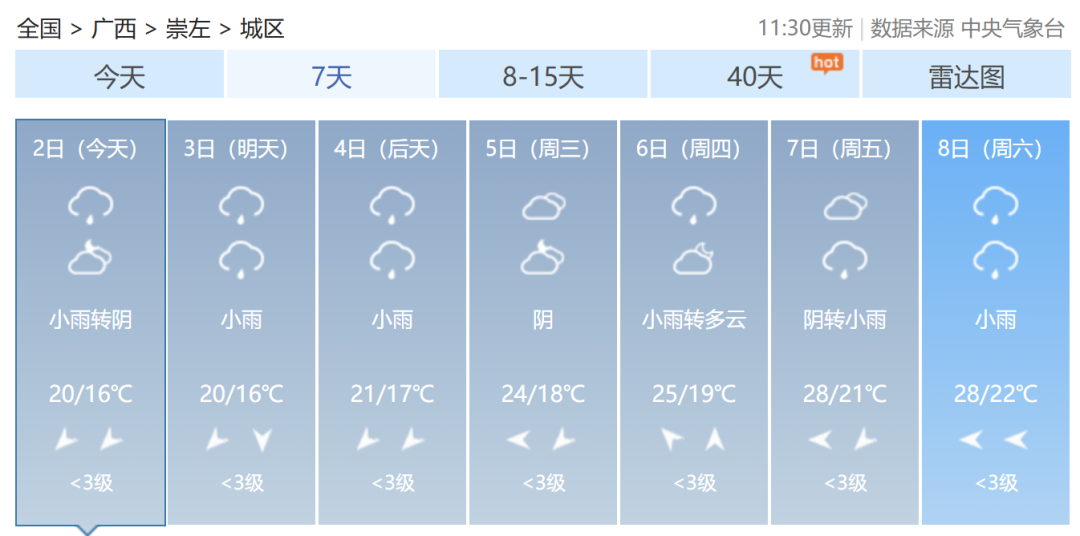
Task: Switch to the 今天 tab
Action: pyautogui.click(x=120, y=76)
